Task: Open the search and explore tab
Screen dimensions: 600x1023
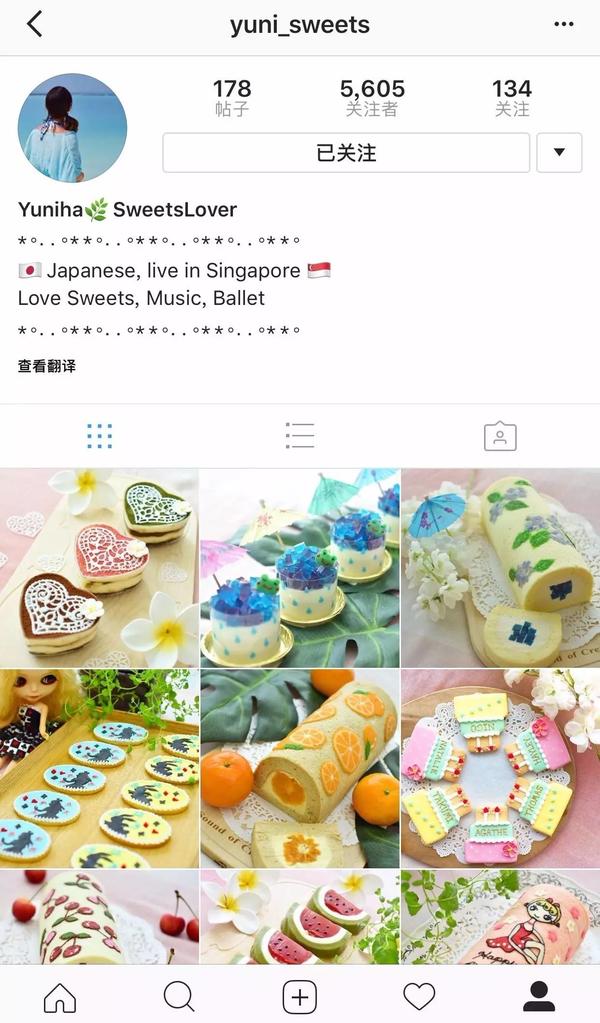Action: [179, 996]
